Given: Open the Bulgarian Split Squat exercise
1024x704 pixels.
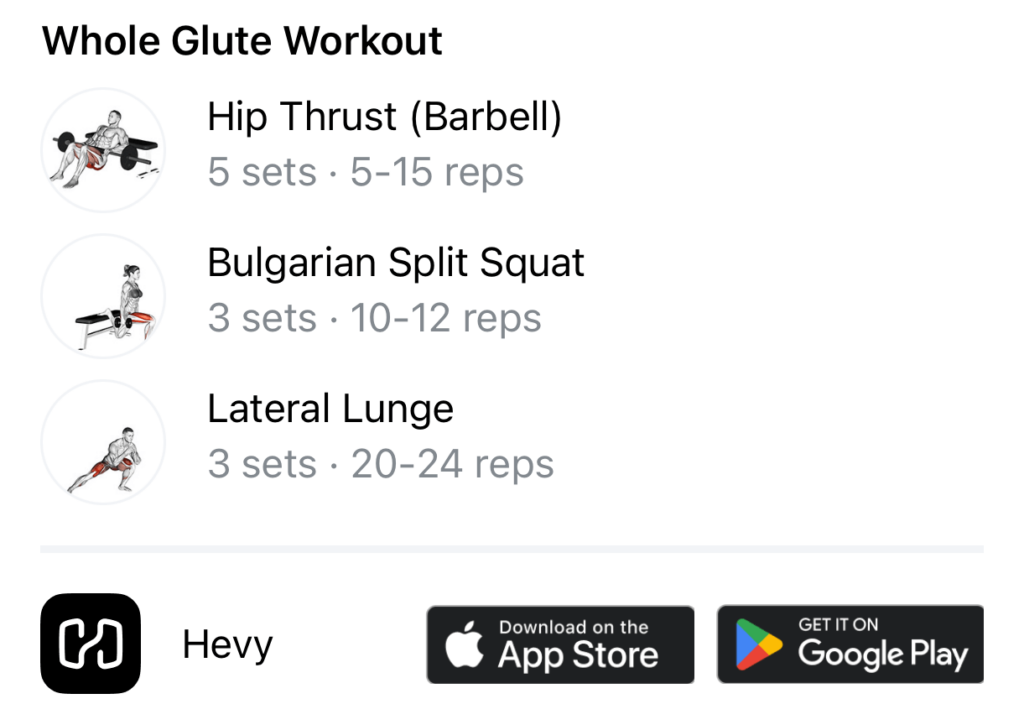Looking at the screenshot, I should pyautogui.click(x=395, y=264).
